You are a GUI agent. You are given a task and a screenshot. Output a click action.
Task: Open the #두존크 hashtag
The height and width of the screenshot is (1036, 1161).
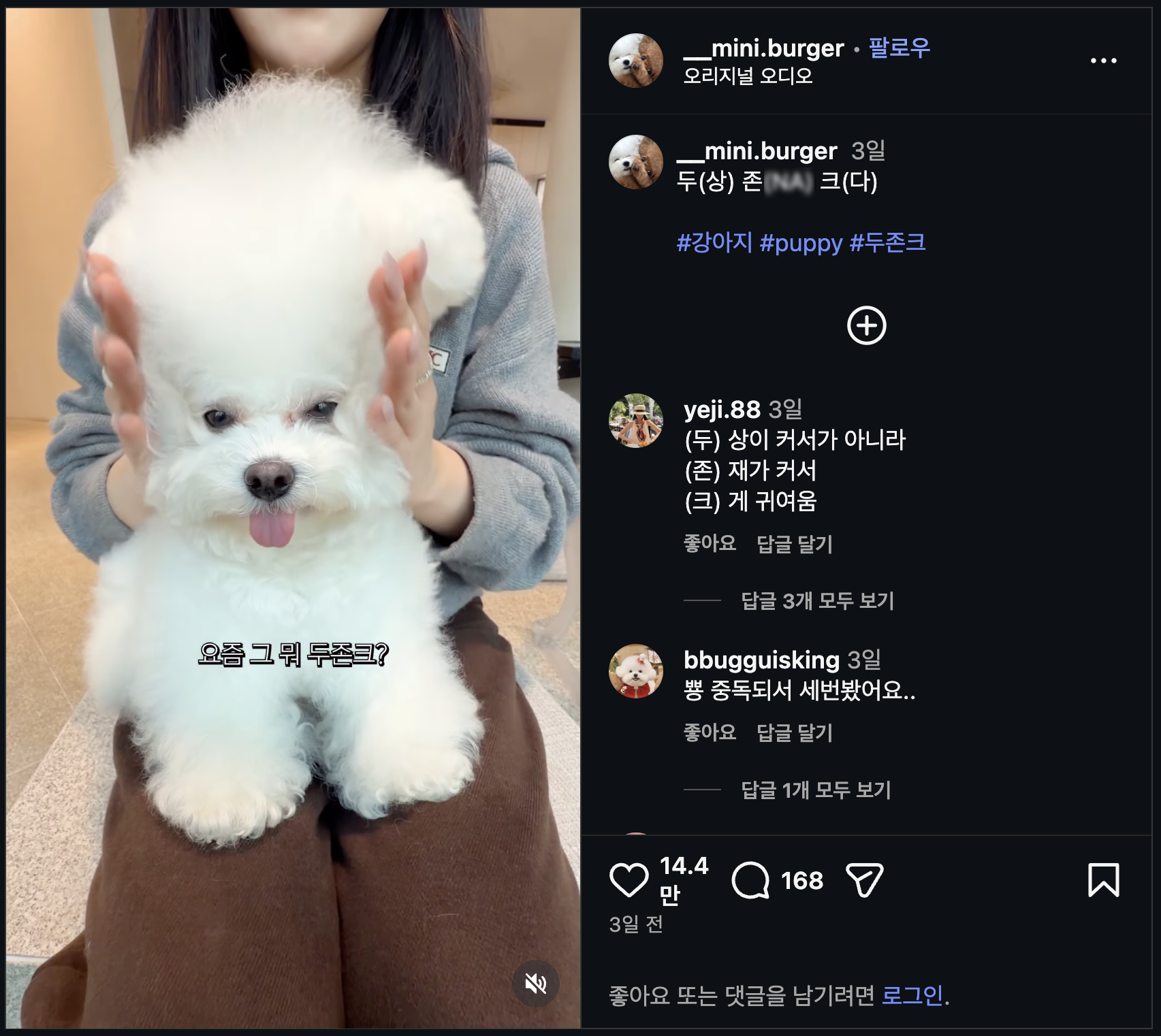coord(888,242)
